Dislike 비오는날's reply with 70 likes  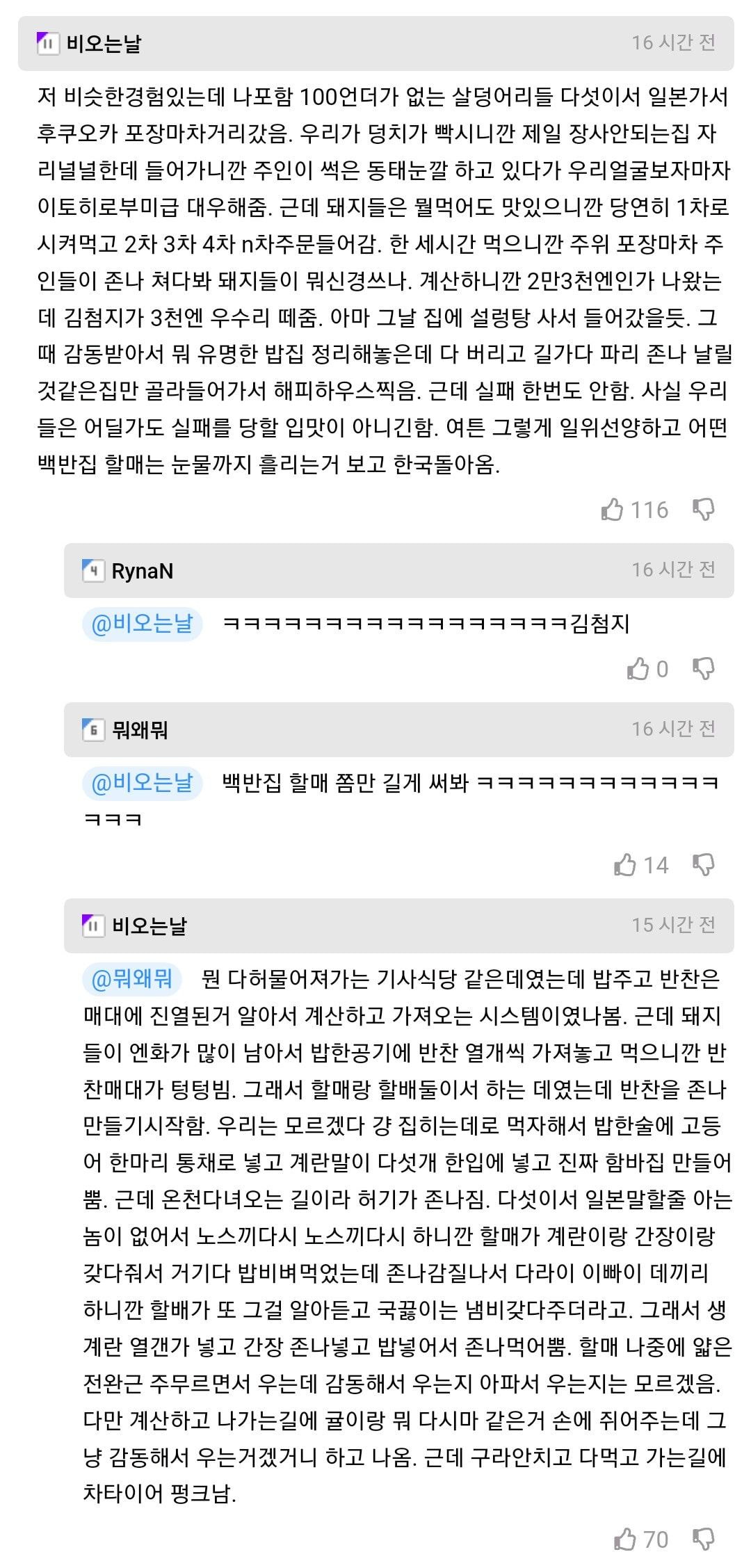click(704, 1539)
